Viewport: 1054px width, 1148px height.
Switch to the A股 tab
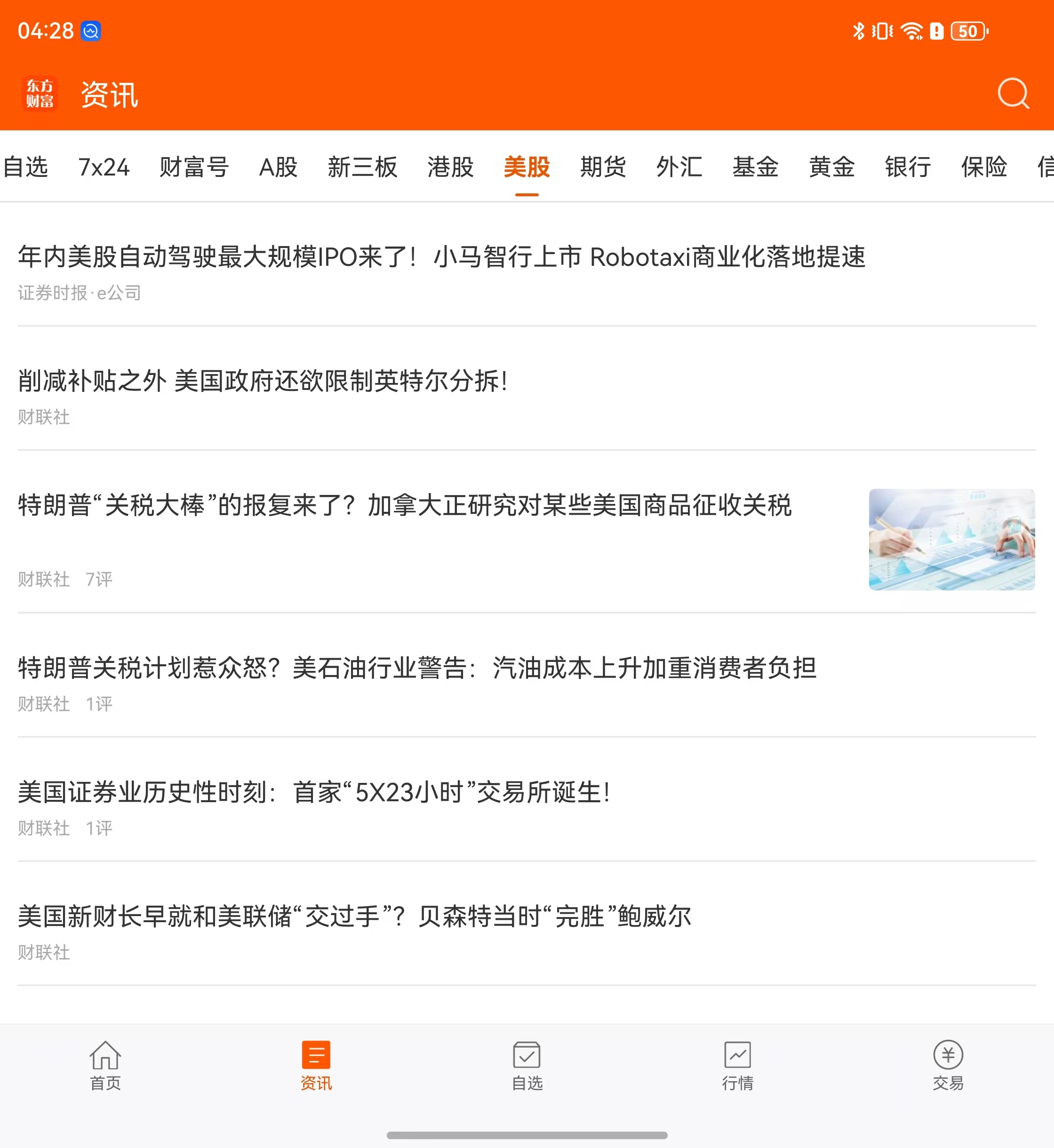279,167
